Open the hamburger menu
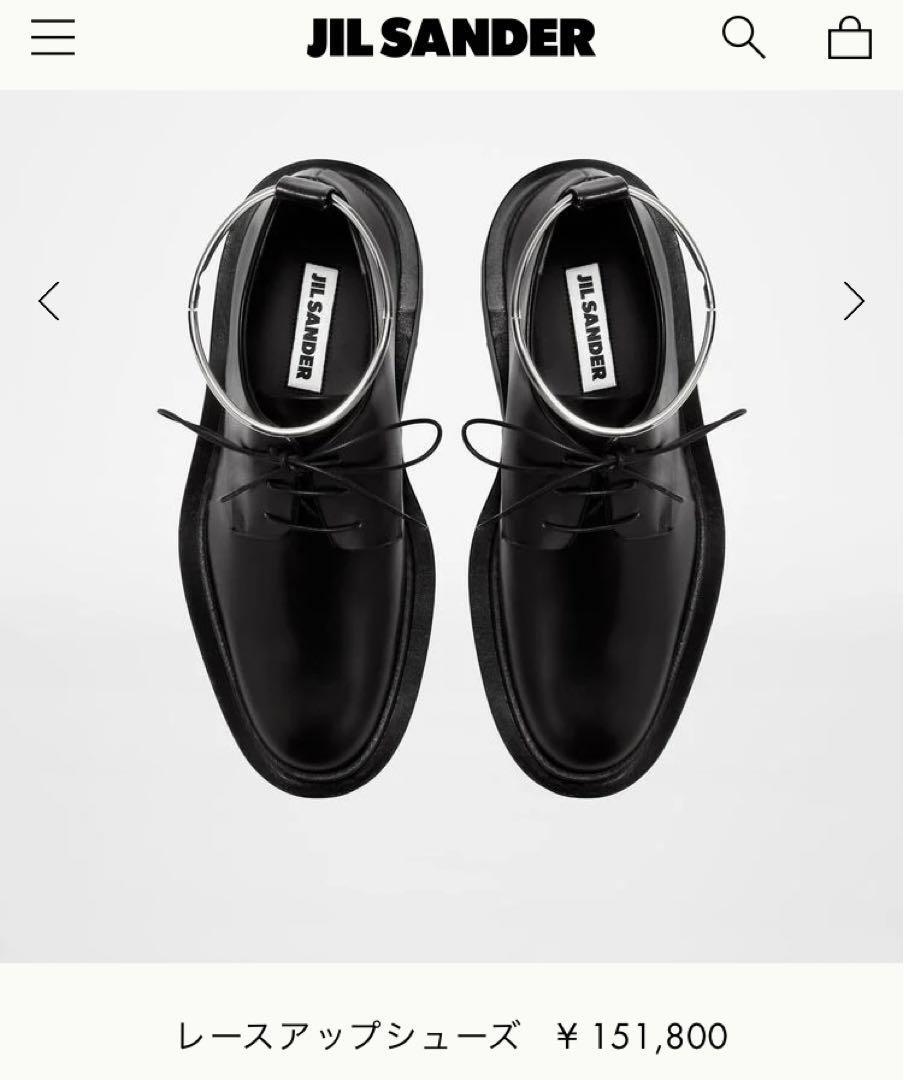 [x=53, y=38]
